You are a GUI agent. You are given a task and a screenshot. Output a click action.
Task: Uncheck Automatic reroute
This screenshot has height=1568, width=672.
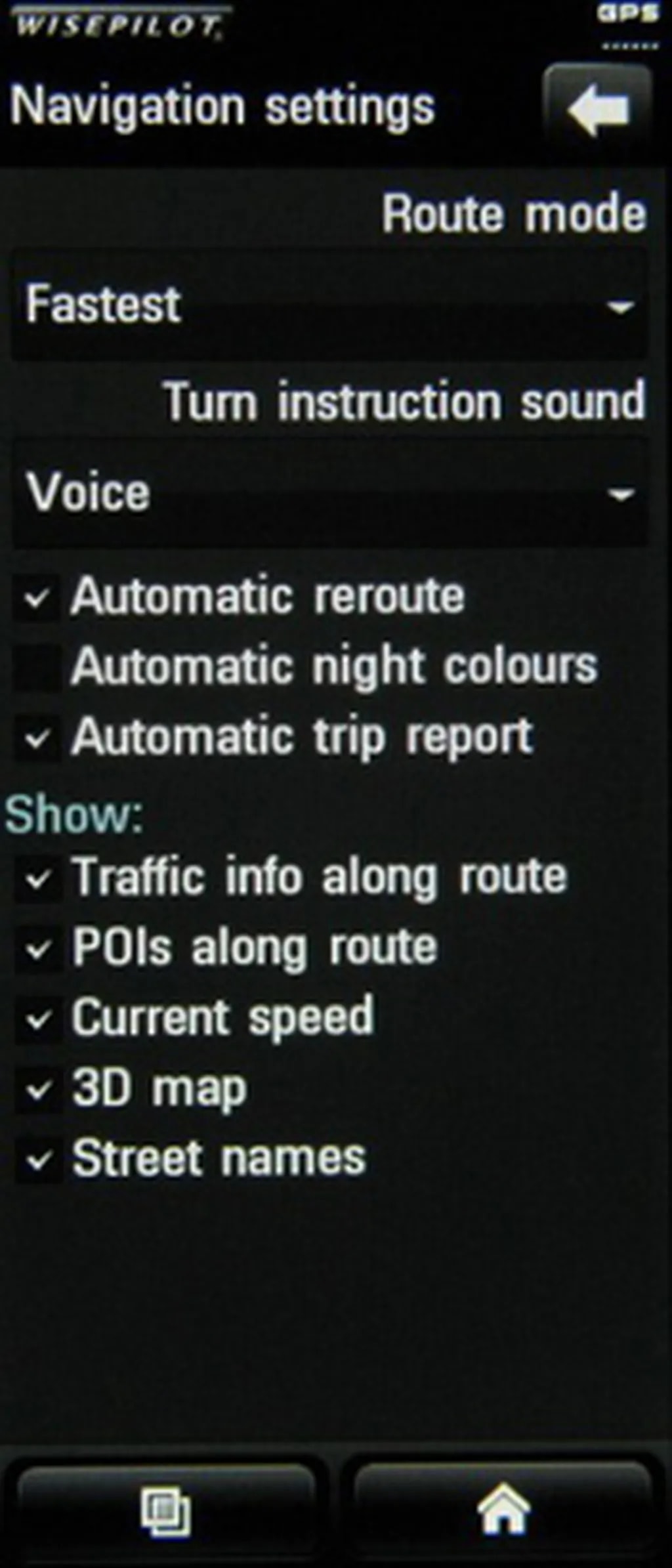37,597
